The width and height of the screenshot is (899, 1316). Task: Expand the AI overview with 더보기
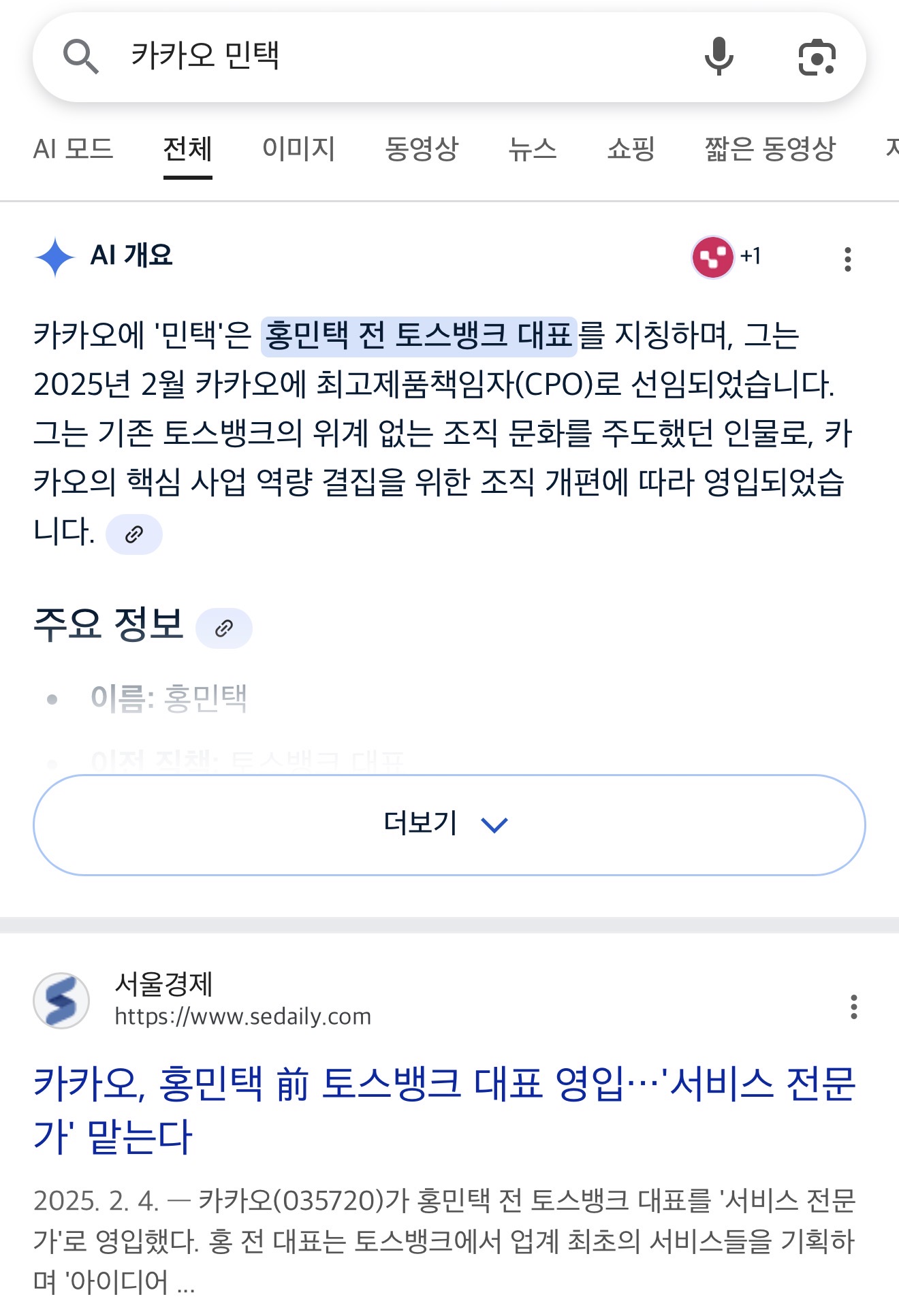click(449, 824)
